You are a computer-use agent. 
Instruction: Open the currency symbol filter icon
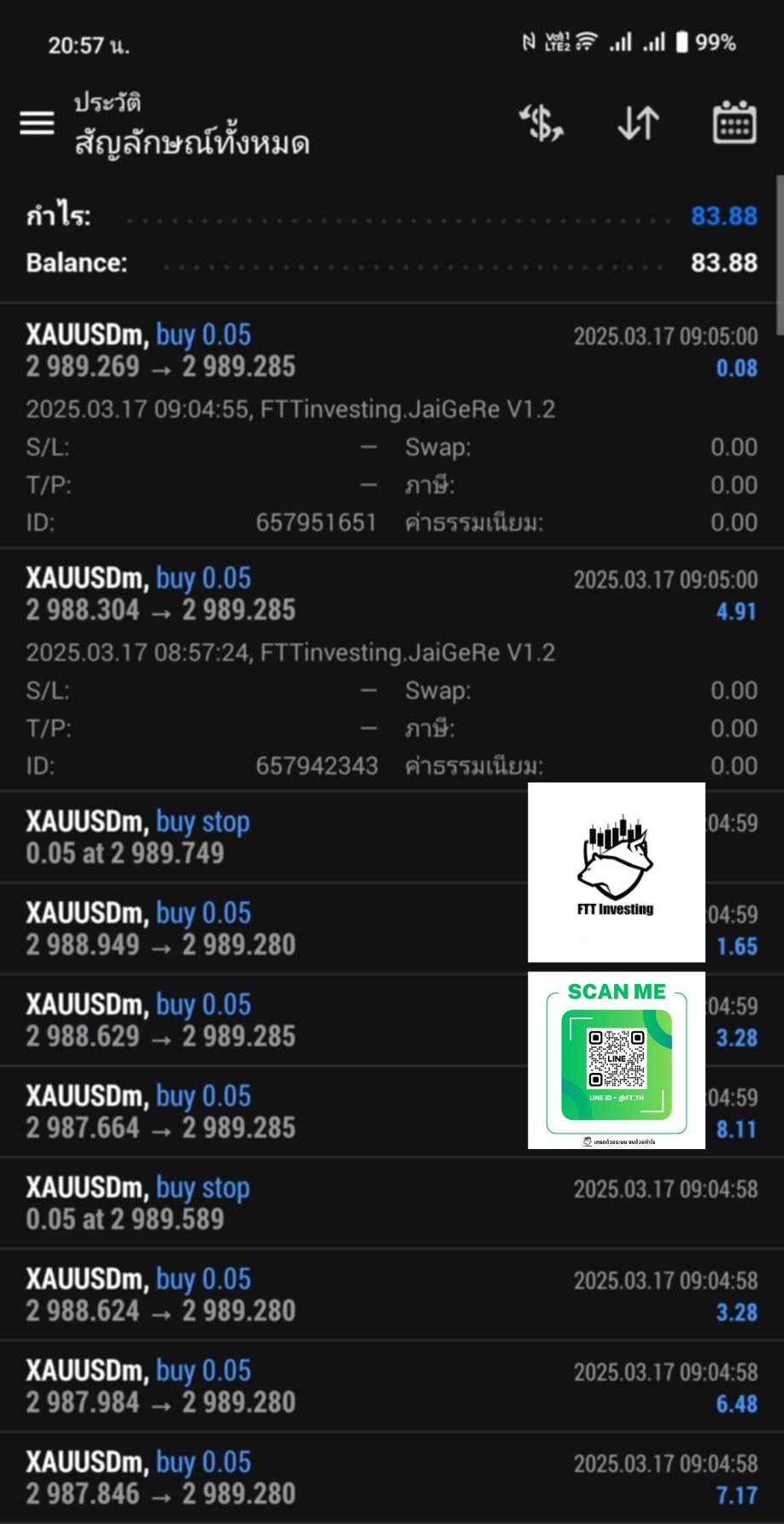pos(541,123)
